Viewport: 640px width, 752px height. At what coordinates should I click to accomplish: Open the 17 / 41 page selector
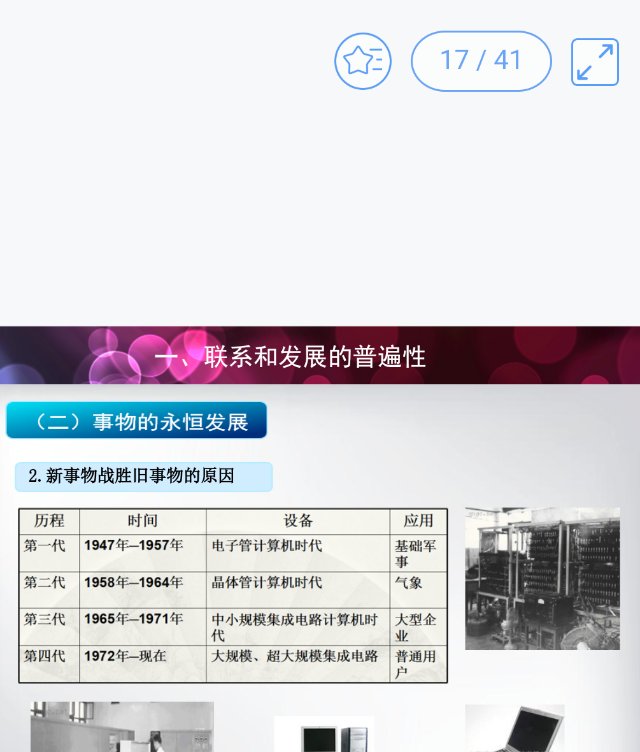pos(481,61)
